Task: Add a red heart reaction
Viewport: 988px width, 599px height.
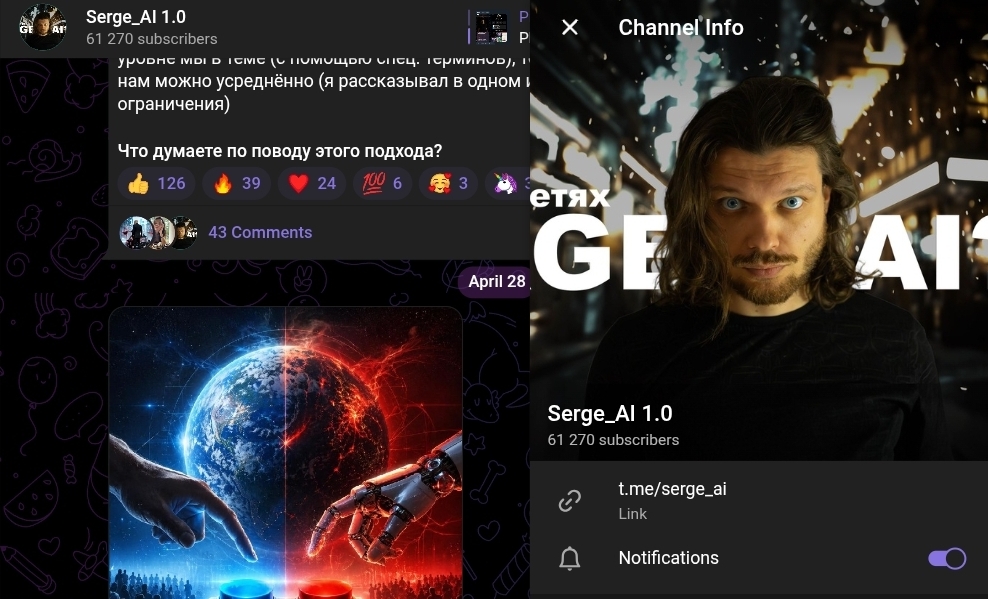Action: click(311, 183)
